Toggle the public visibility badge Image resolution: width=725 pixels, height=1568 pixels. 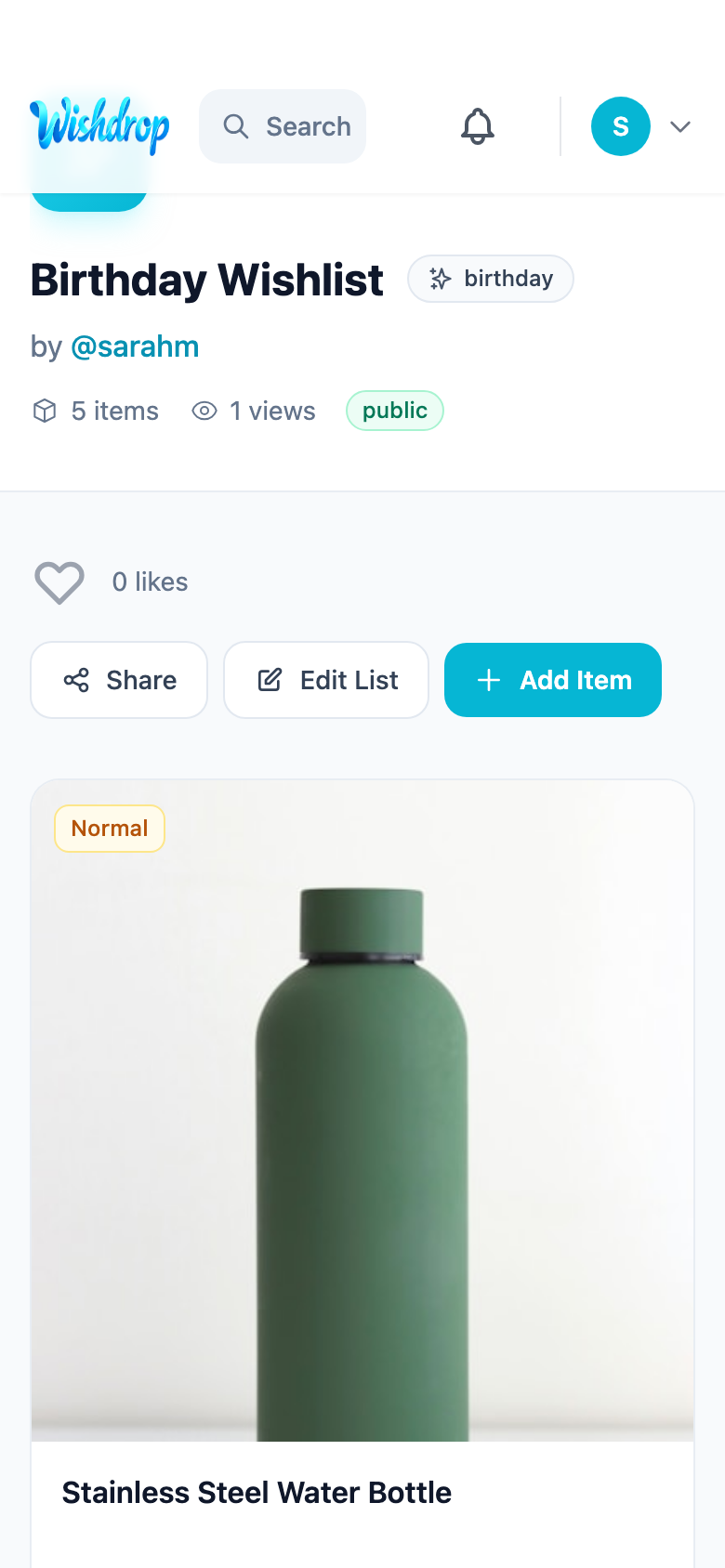coord(394,411)
